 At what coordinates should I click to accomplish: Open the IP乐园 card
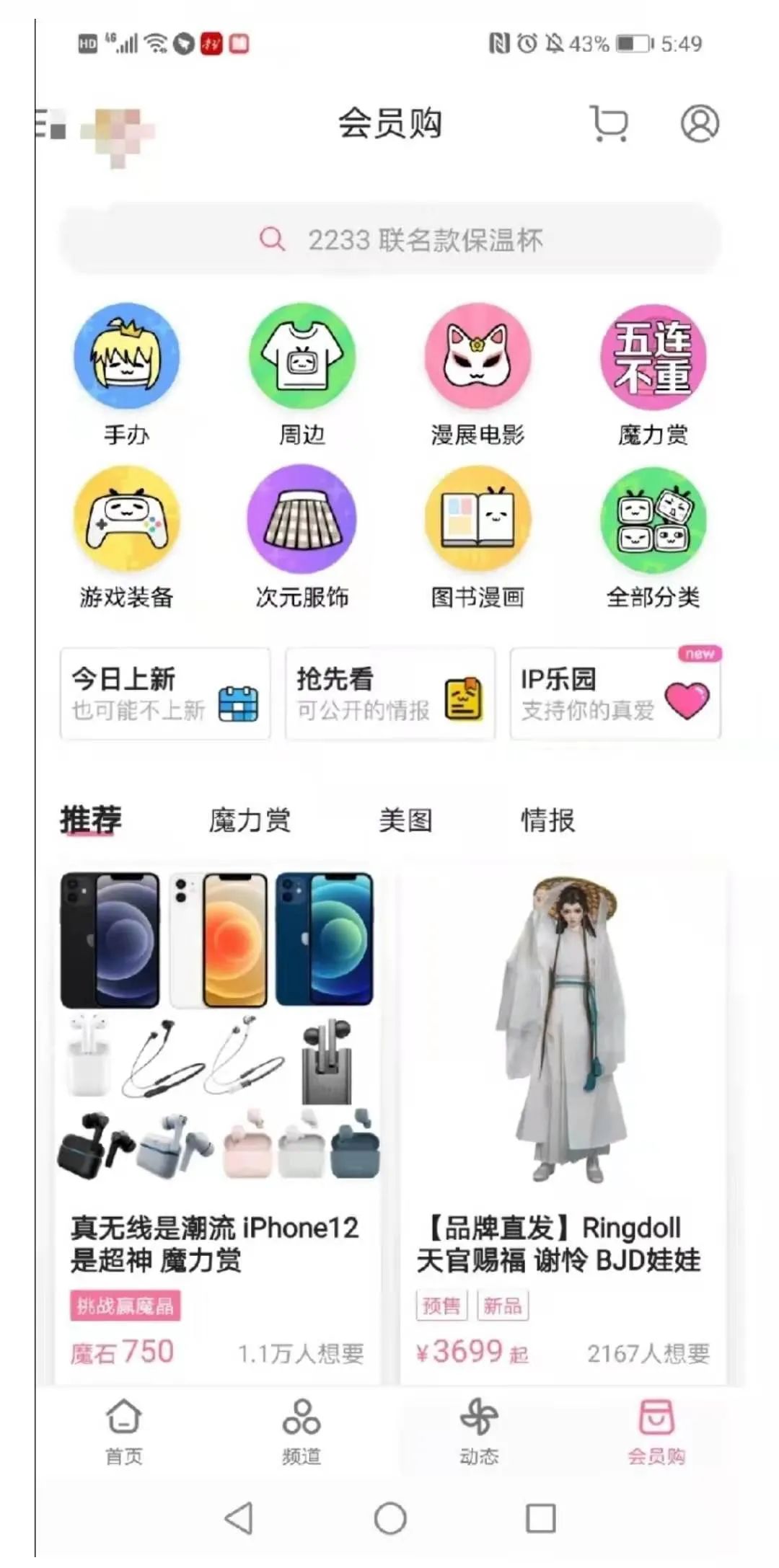[x=615, y=694]
